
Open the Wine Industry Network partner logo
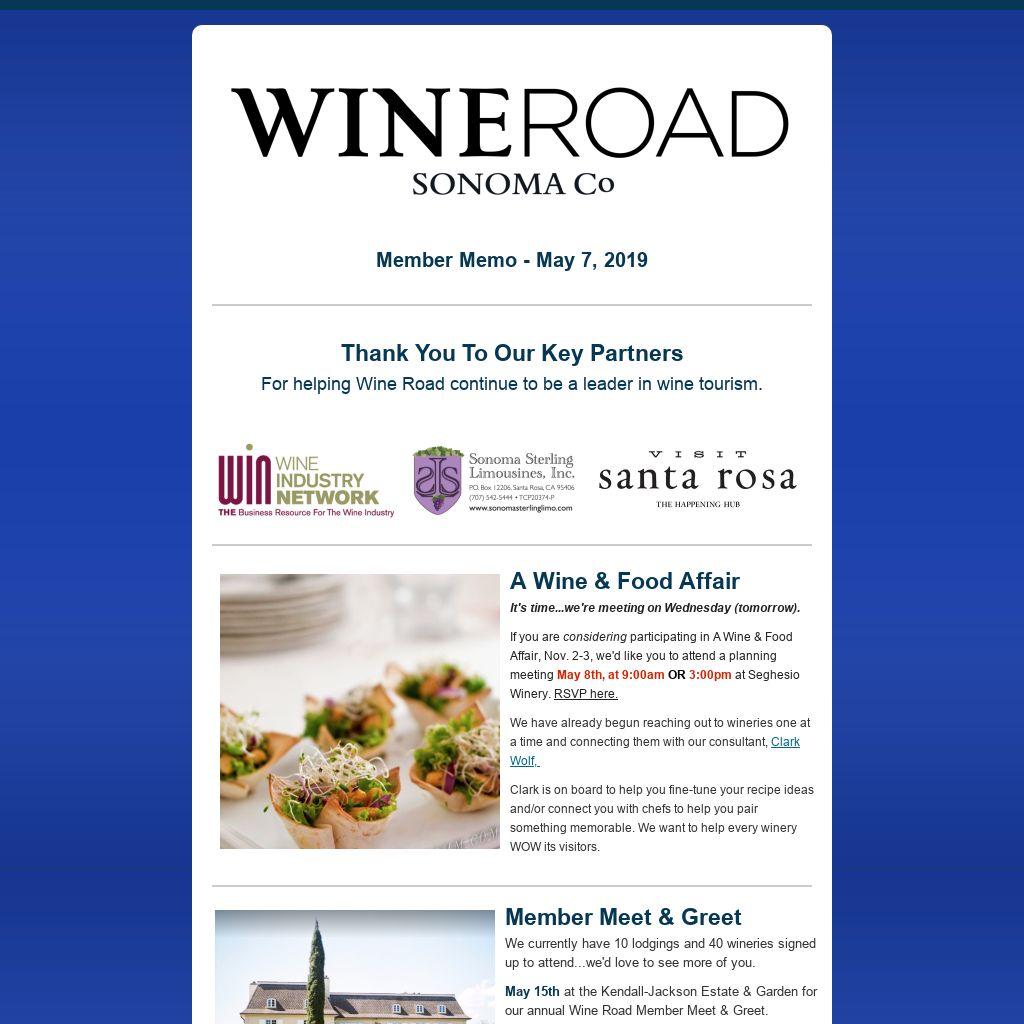306,481
